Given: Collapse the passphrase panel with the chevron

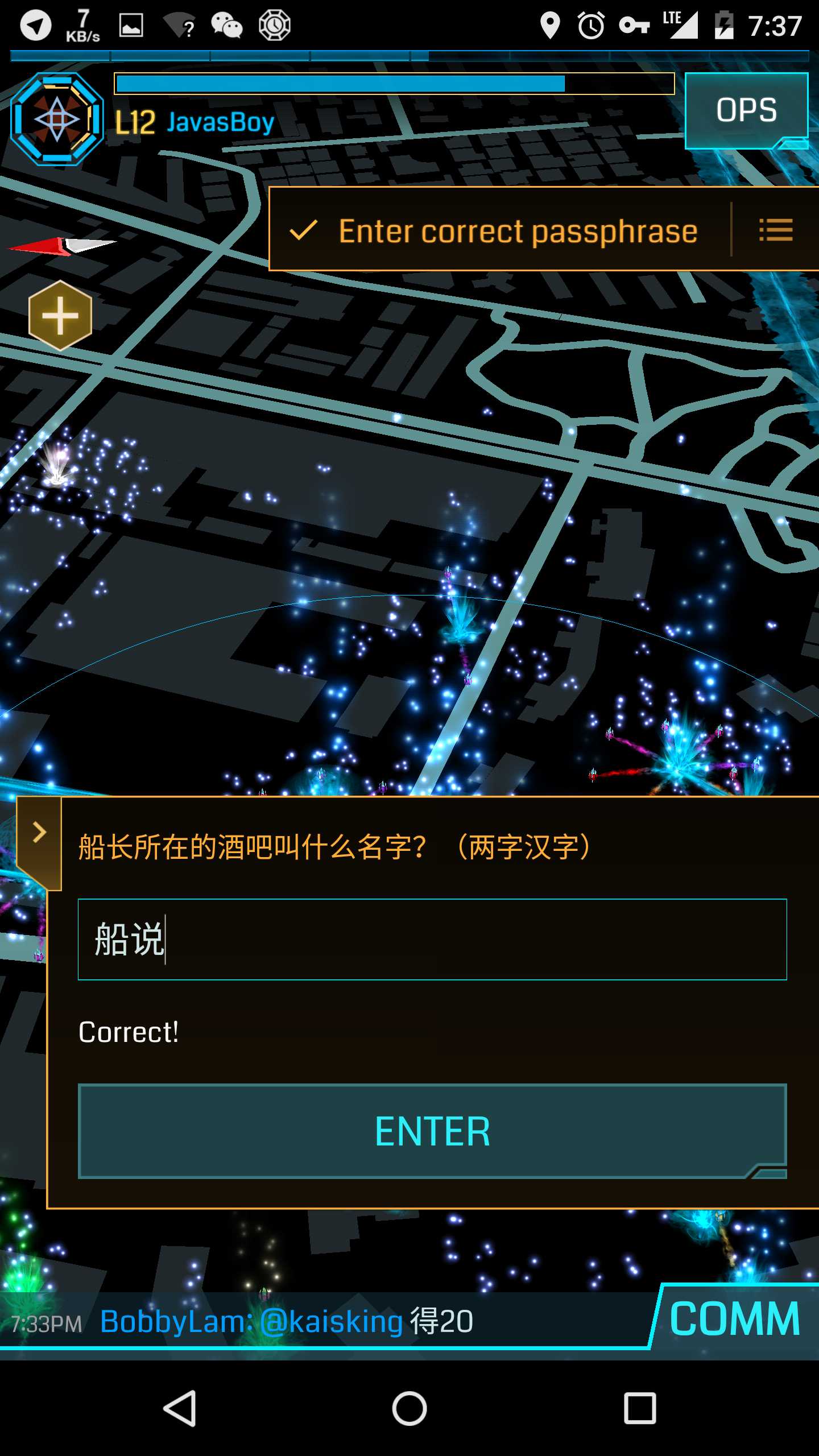Looking at the screenshot, I should click(x=39, y=833).
